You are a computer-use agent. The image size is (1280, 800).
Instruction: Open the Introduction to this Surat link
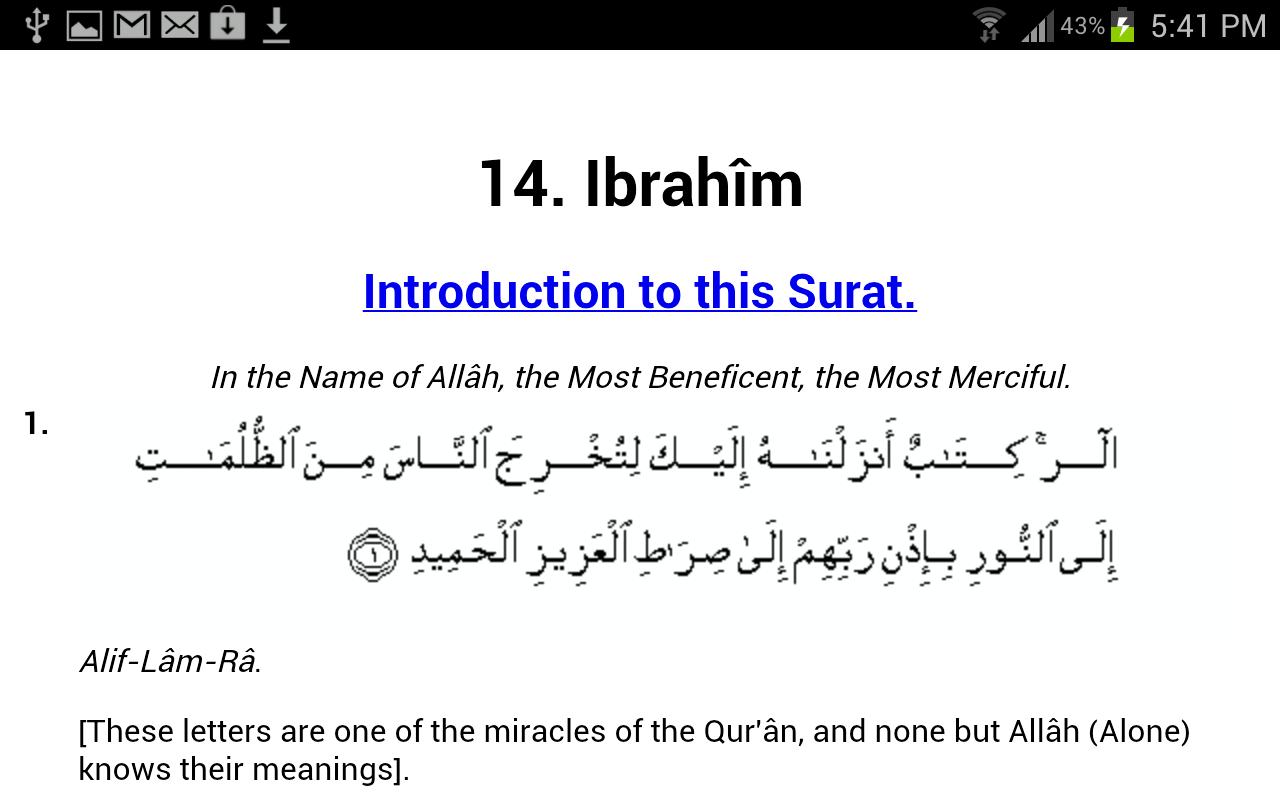tap(640, 292)
